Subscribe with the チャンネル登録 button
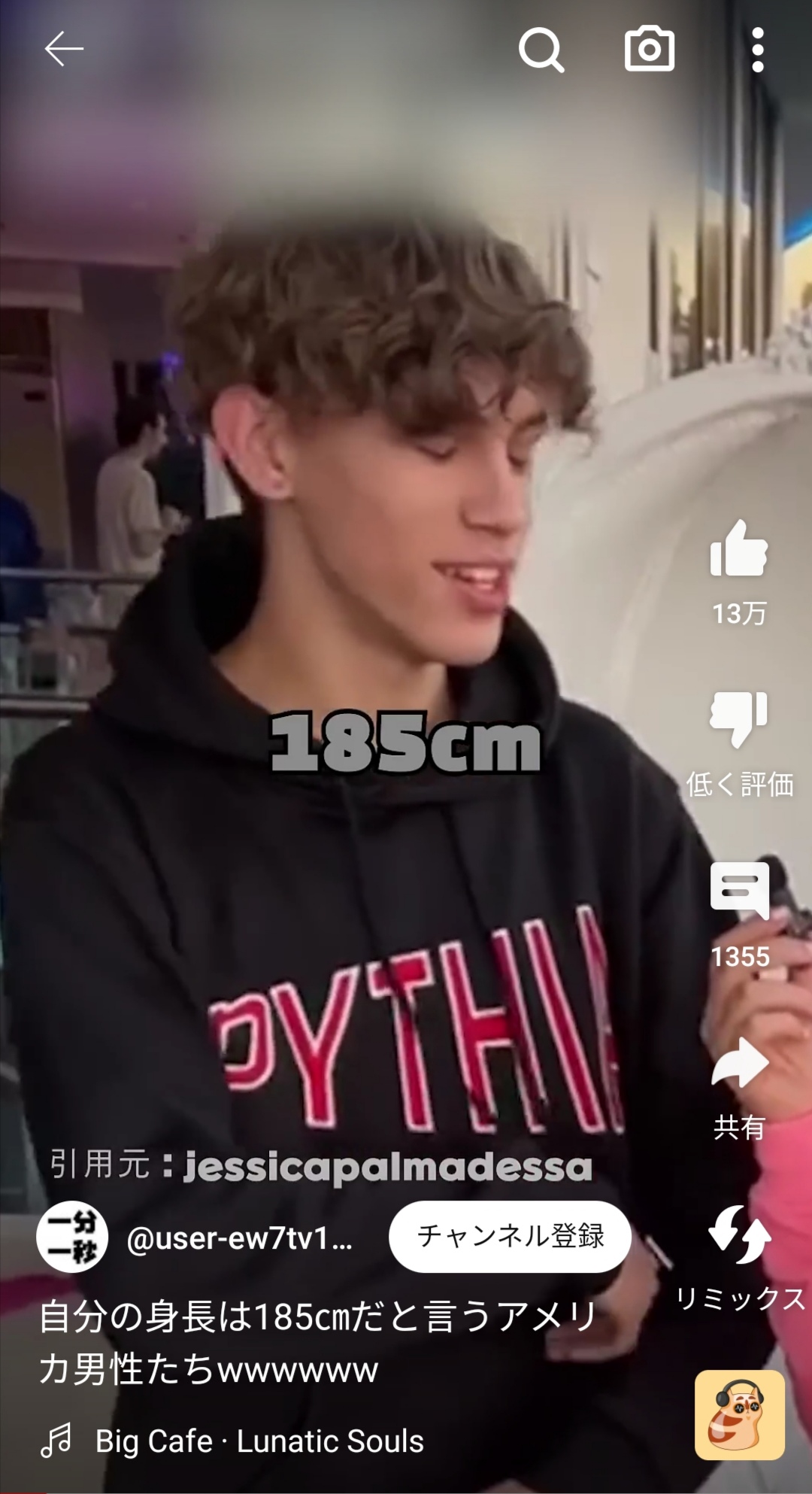Image resolution: width=812 pixels, height=1494 pixels. tap(510, 1236)
